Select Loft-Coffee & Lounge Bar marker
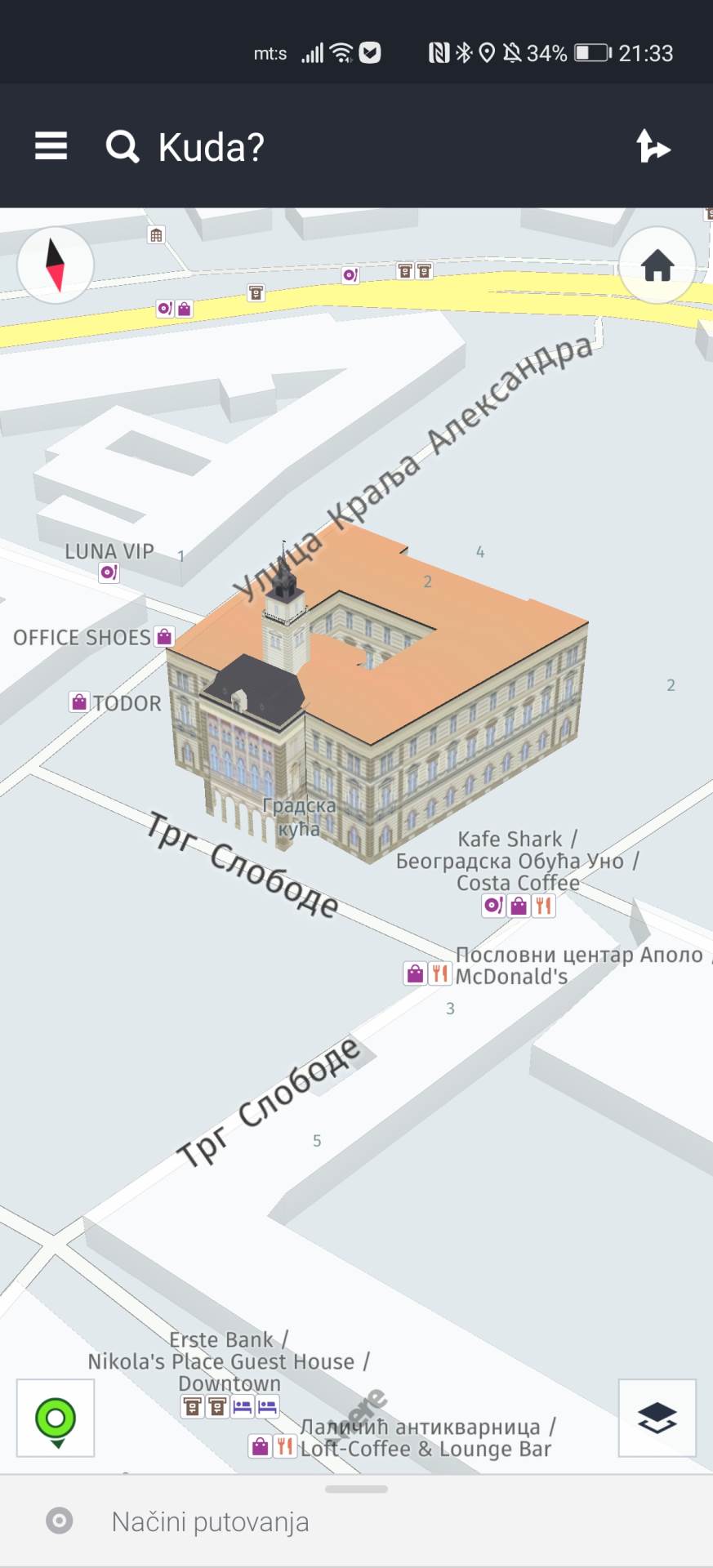713x1568 pixels. [x=272, y=1447]
